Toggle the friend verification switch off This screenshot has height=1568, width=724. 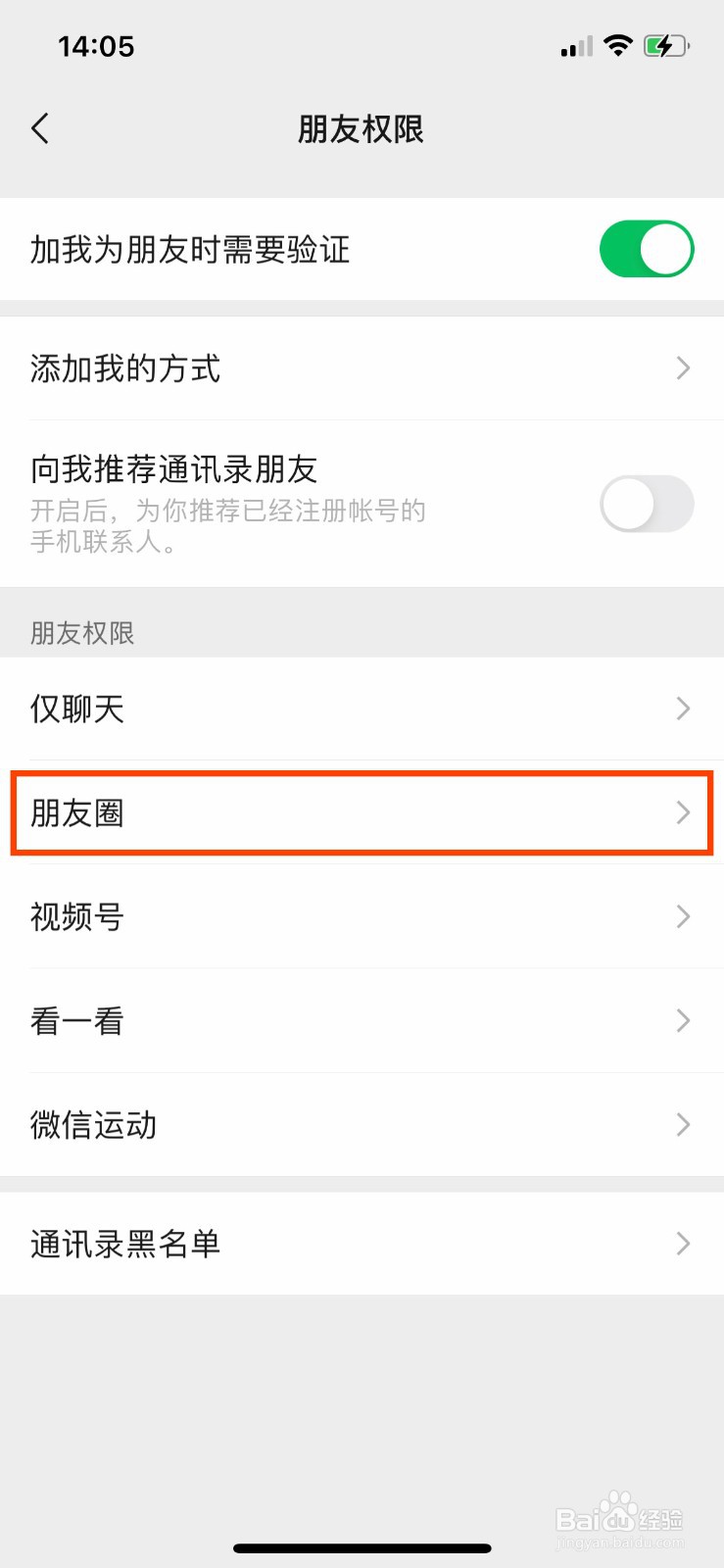pyautogui.click(x=647, y=249)
